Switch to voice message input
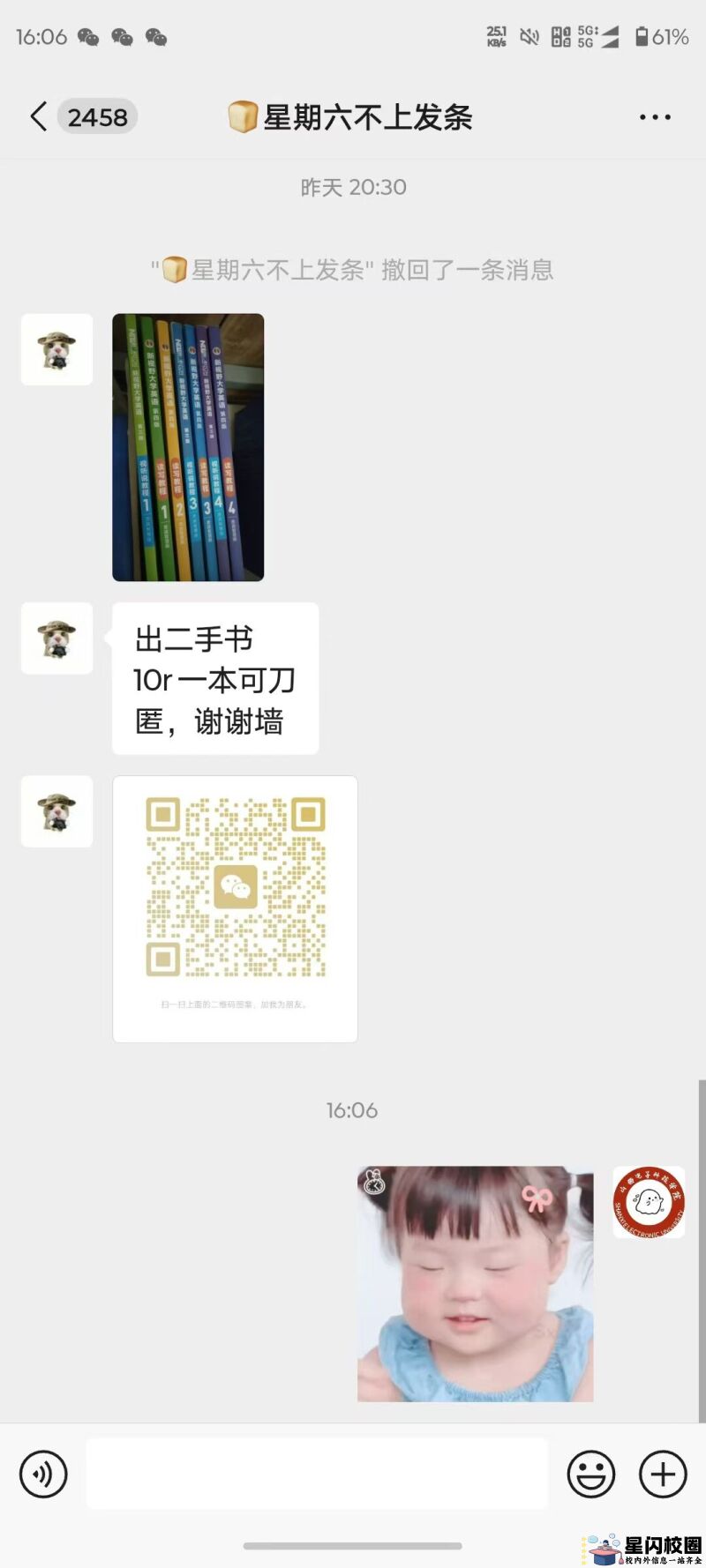706x1568 pixels. point(43,1474)
